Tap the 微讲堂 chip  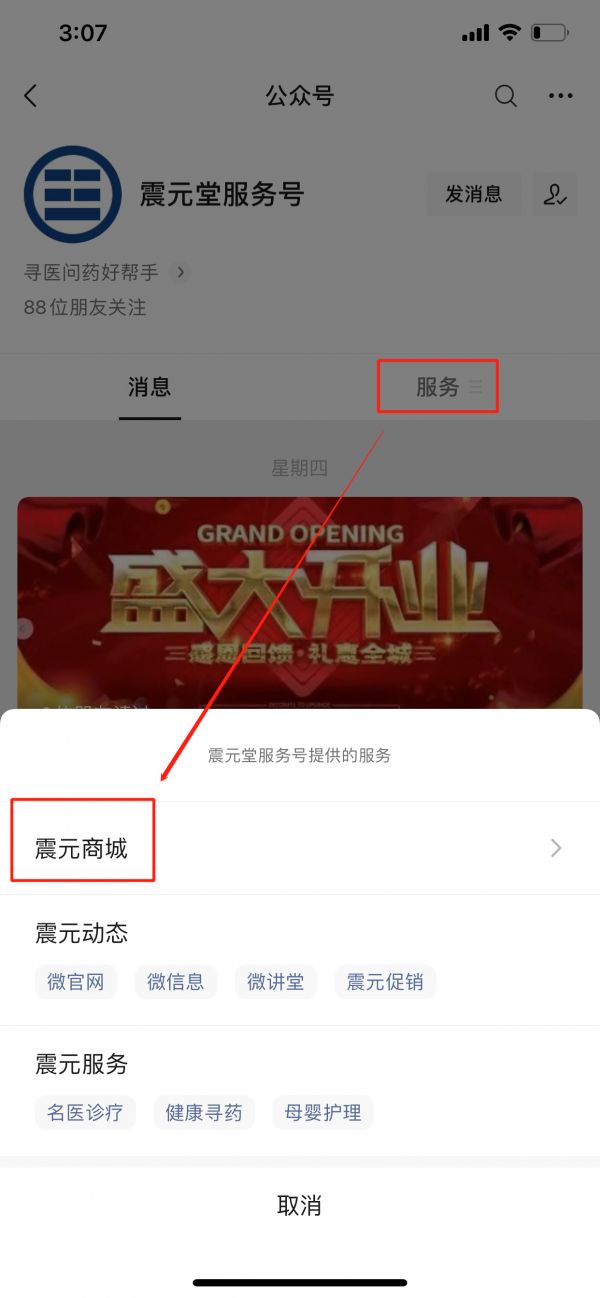[276, 982]
